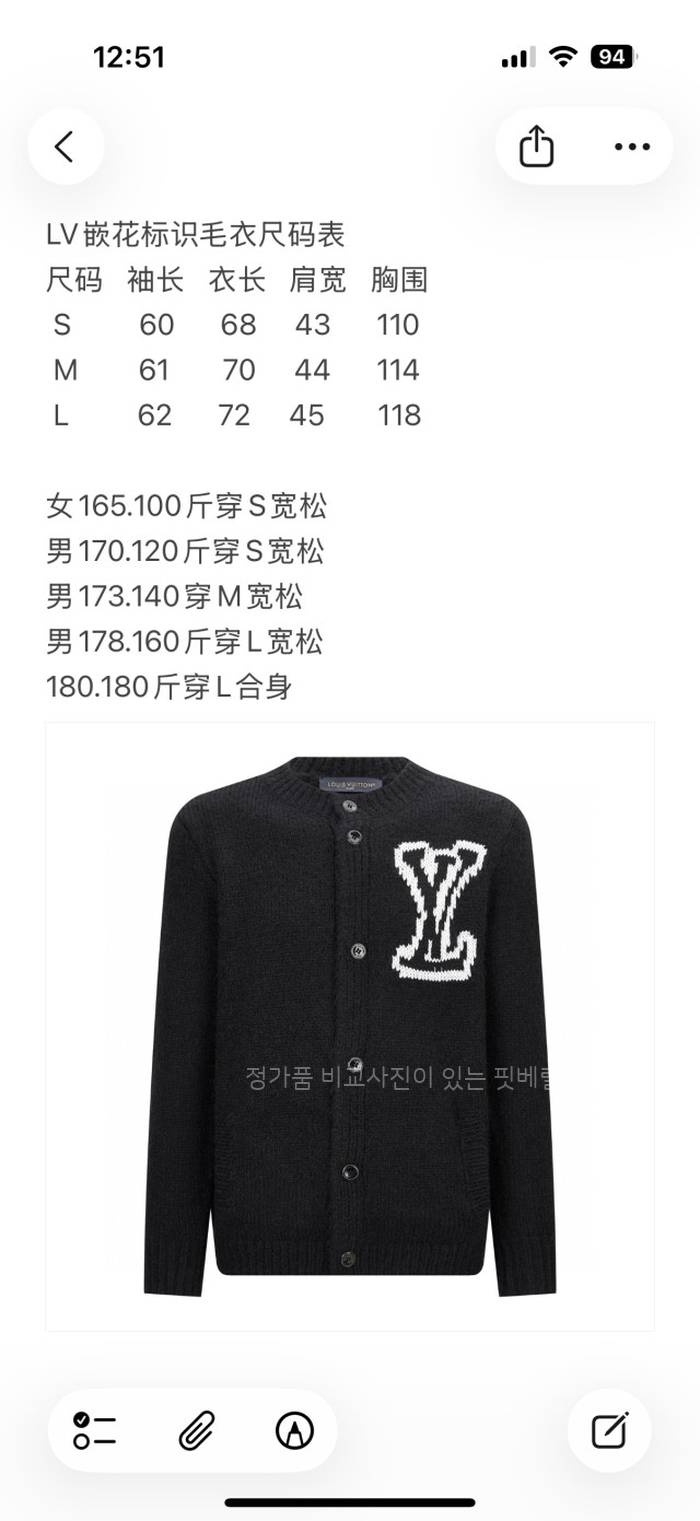Compose a new note
This screenshot has width=700, height=1521.
coord(609,1431)
